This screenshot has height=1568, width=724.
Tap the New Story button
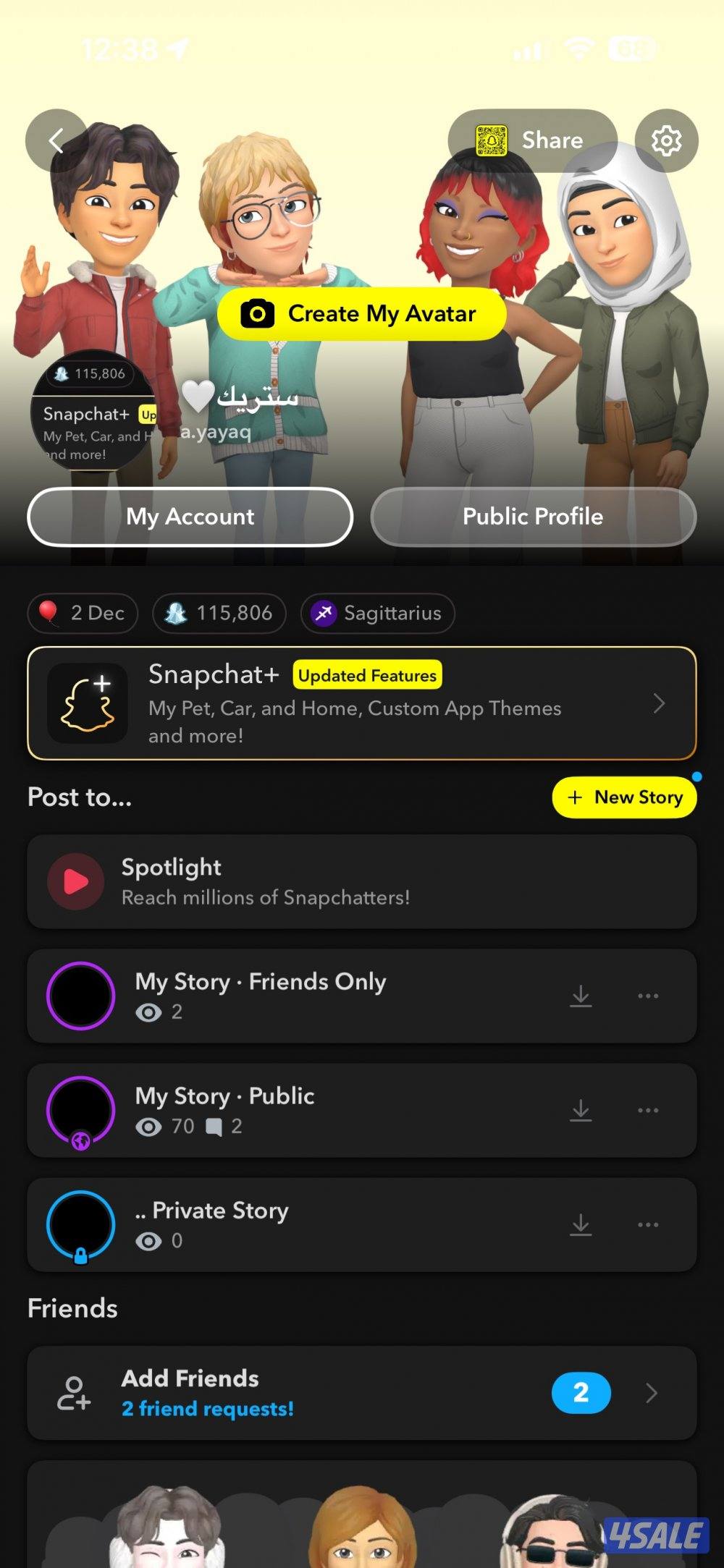[623, 797]
